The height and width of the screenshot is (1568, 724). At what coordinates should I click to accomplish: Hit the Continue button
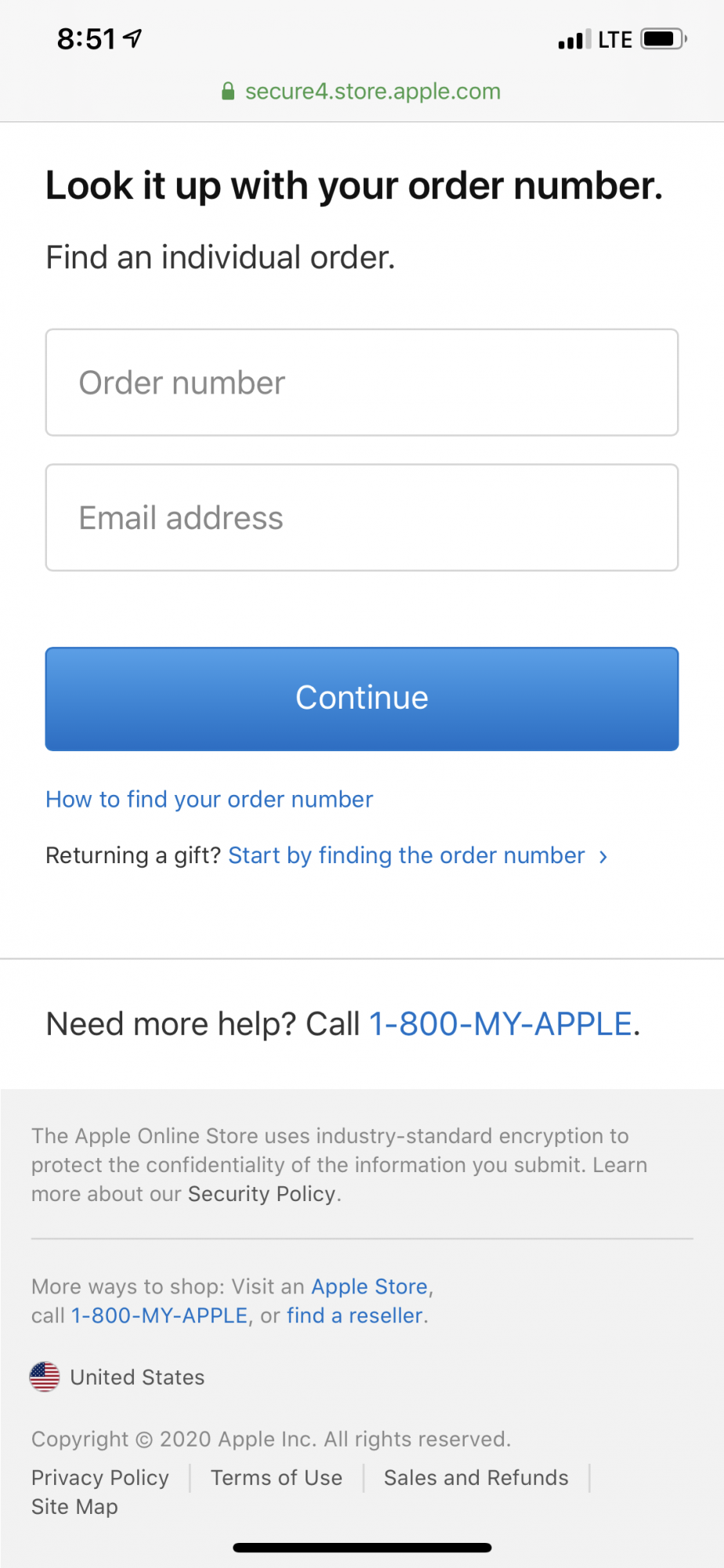[x=362, y=699]
